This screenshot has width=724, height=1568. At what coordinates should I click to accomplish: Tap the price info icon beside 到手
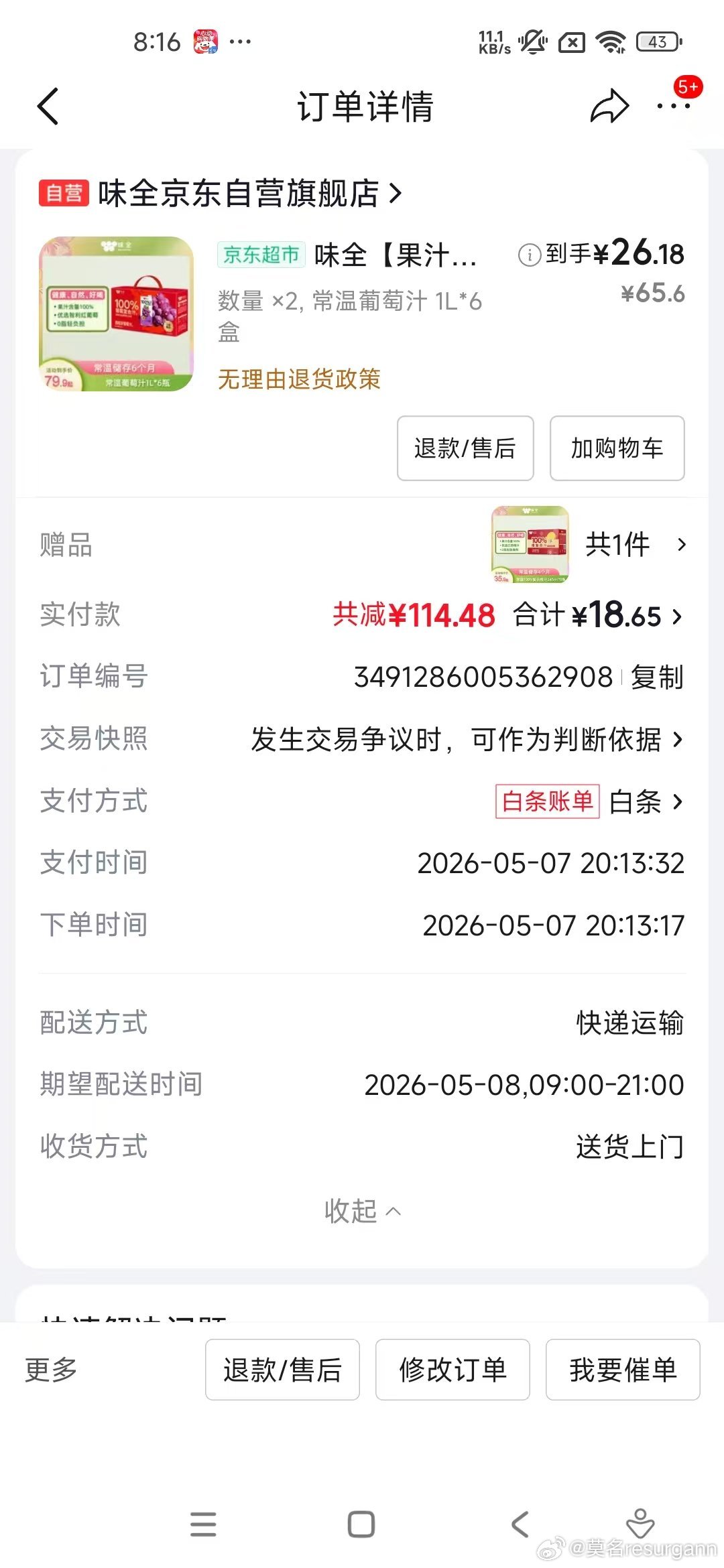coord(529,255)
